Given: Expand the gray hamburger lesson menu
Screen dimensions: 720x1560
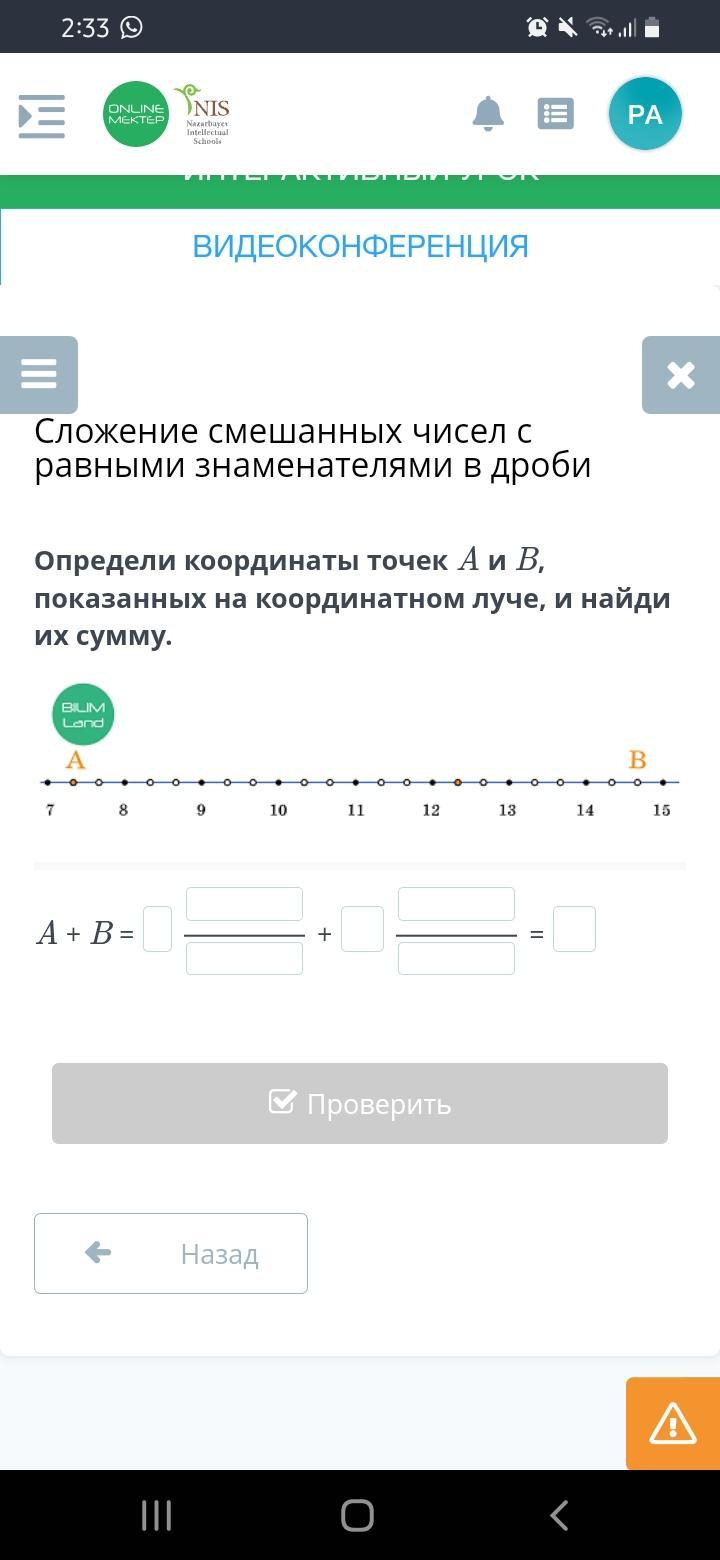Looking at the screenshot, I should (39, 374).
